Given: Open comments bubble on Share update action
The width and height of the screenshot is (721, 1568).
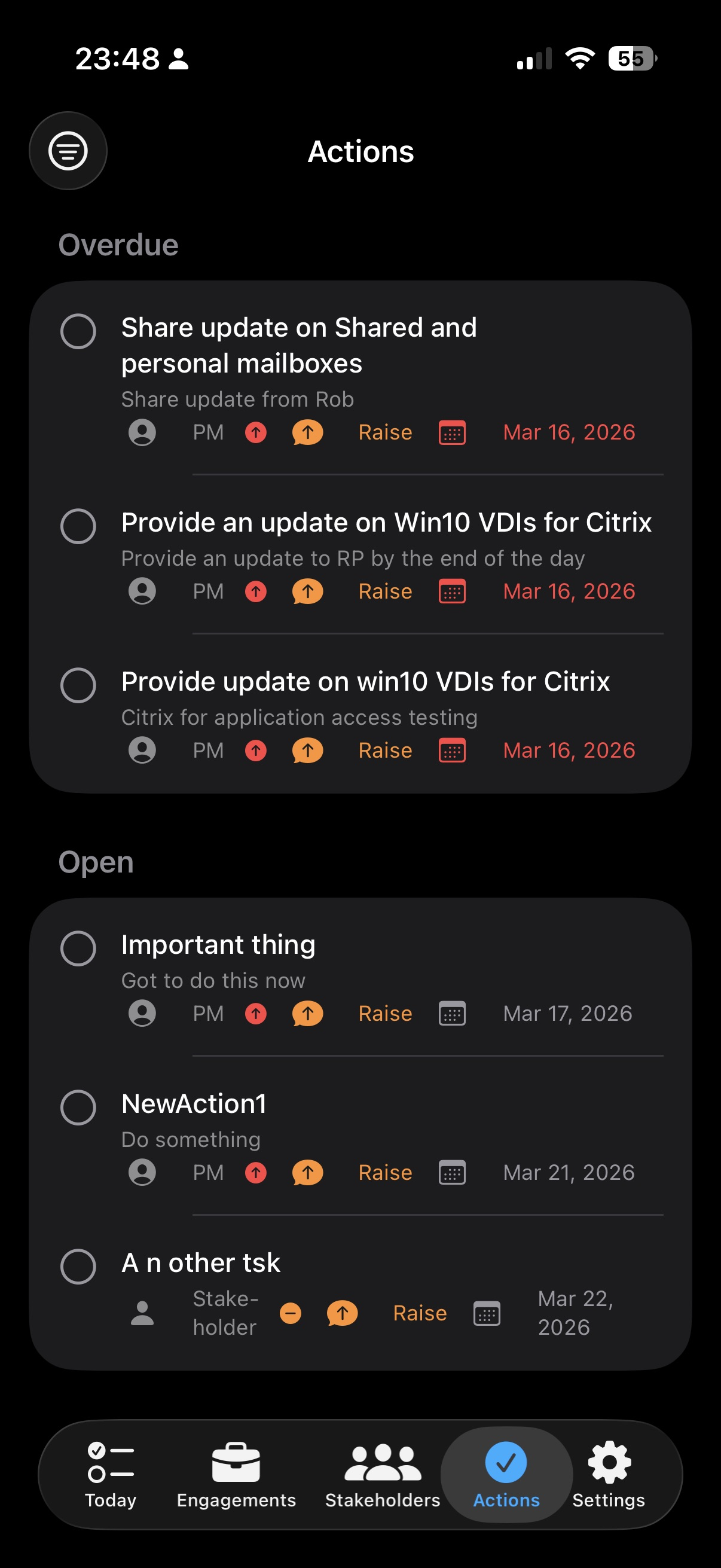Looking at the screenshot, I should [307, 432].
